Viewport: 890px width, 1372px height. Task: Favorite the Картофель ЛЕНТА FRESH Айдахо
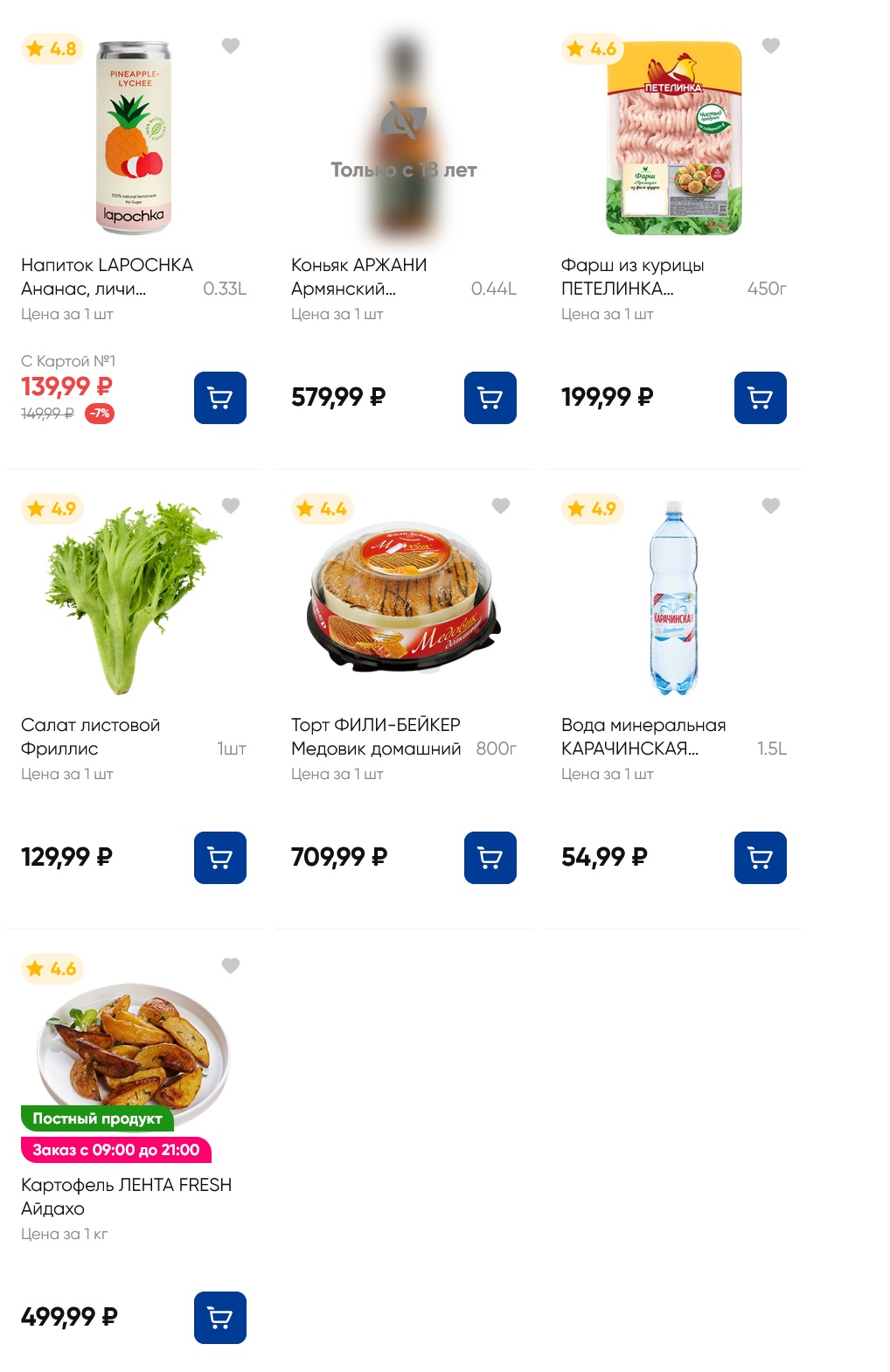click(x=231, y=965)
